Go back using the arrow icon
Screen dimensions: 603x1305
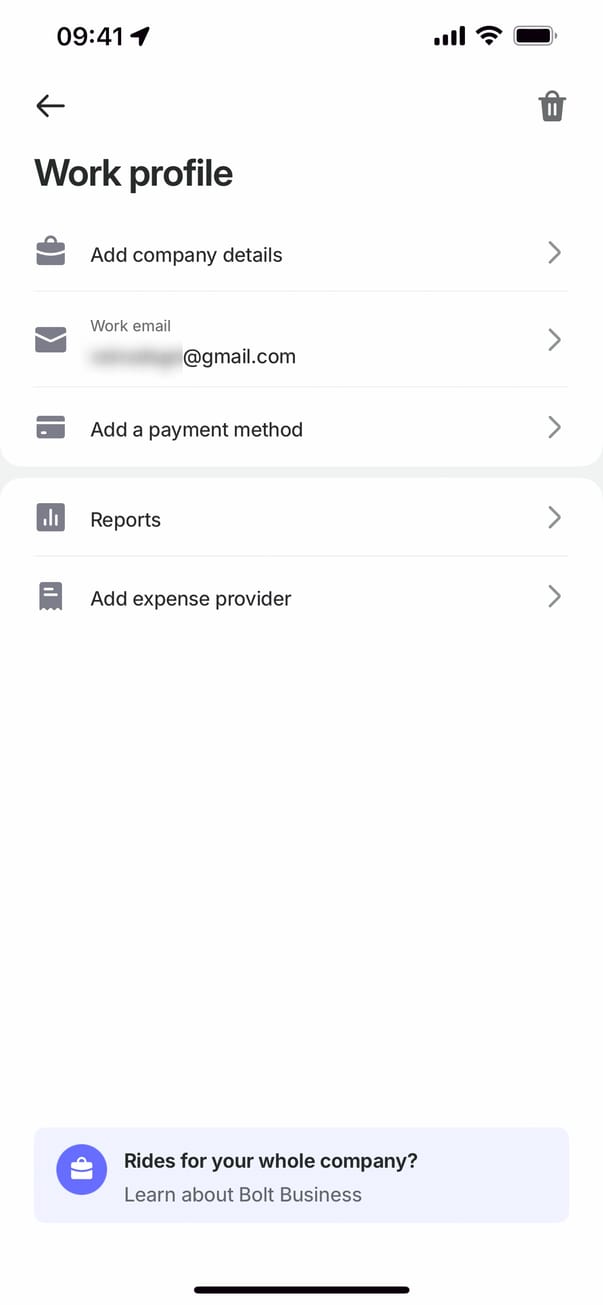point(50,106)
